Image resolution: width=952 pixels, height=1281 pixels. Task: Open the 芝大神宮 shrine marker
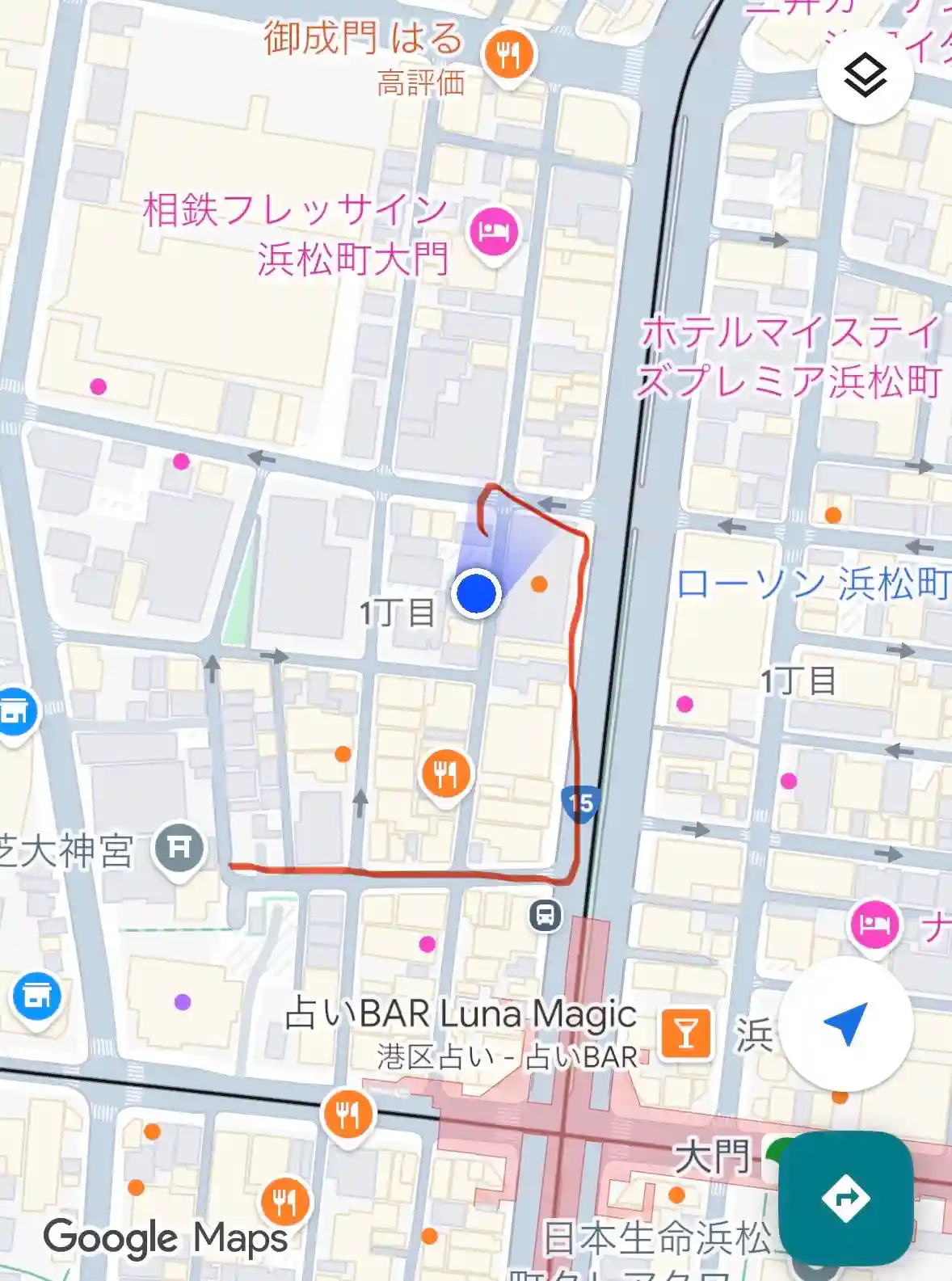[179, 848]
